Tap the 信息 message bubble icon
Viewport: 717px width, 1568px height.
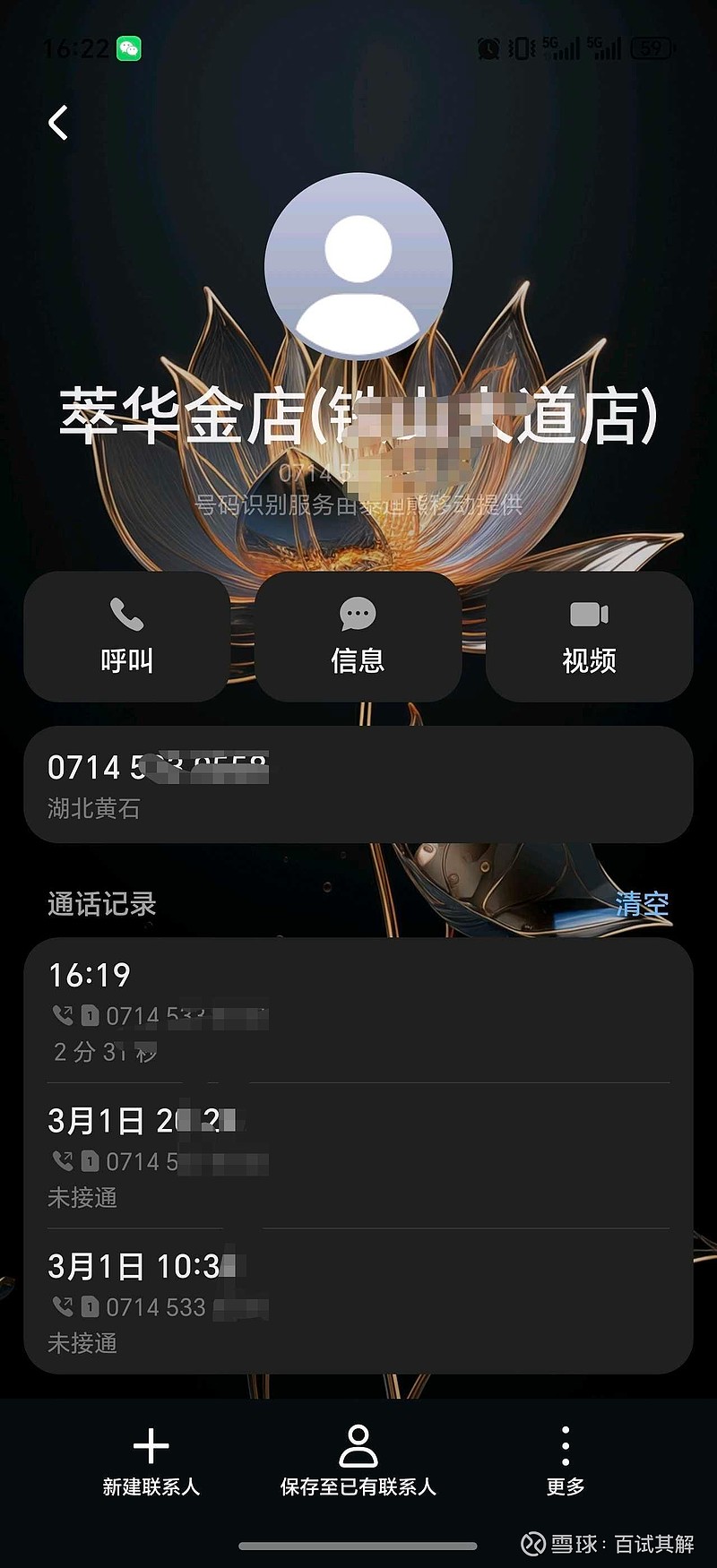[358, 614]
